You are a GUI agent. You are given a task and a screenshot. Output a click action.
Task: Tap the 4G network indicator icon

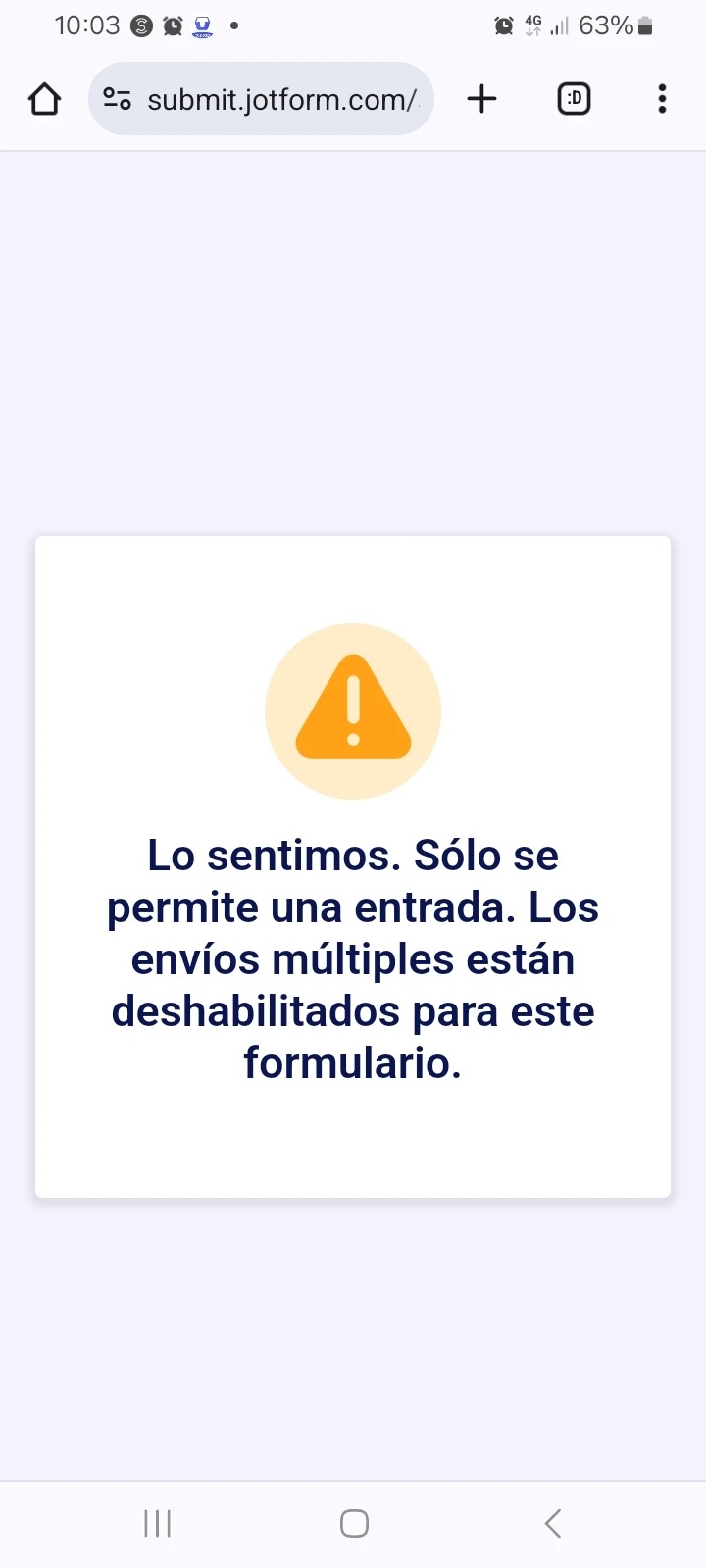[534, 25]
